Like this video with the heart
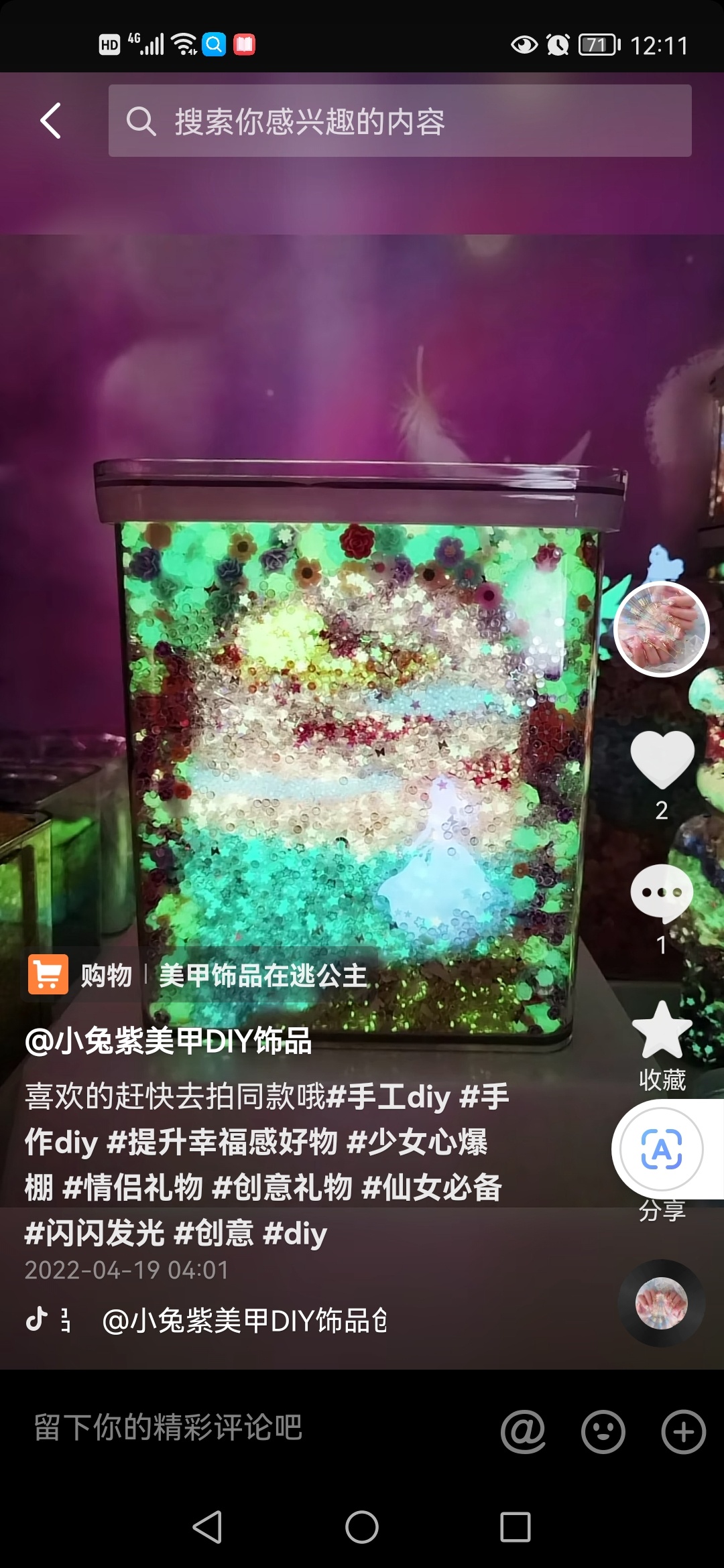The width and height of the screenshot is (724, 1568). point(662,759)
